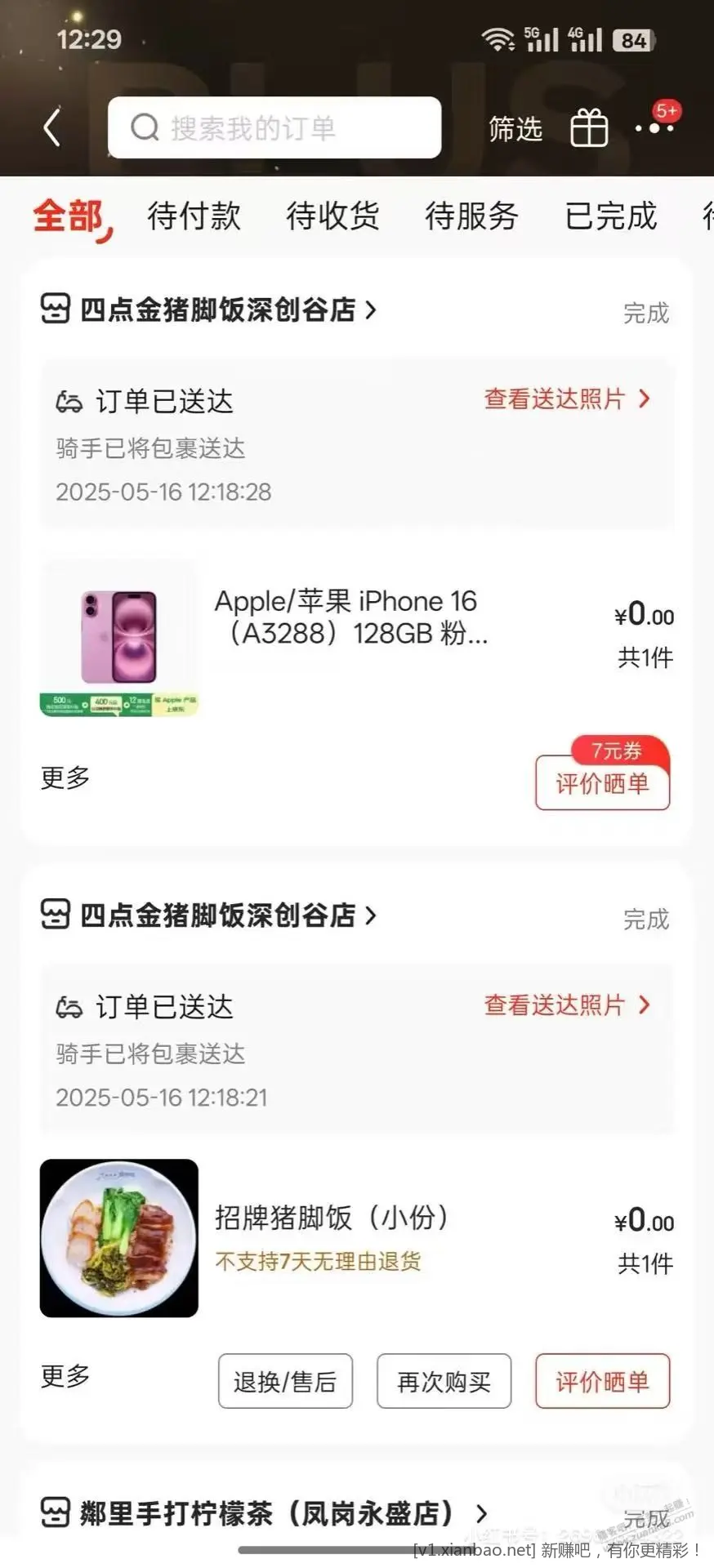Image resolution: width=714 pixels, height=1568 pixels.
Task: Open the gift box icon
Action: (588, 128)
